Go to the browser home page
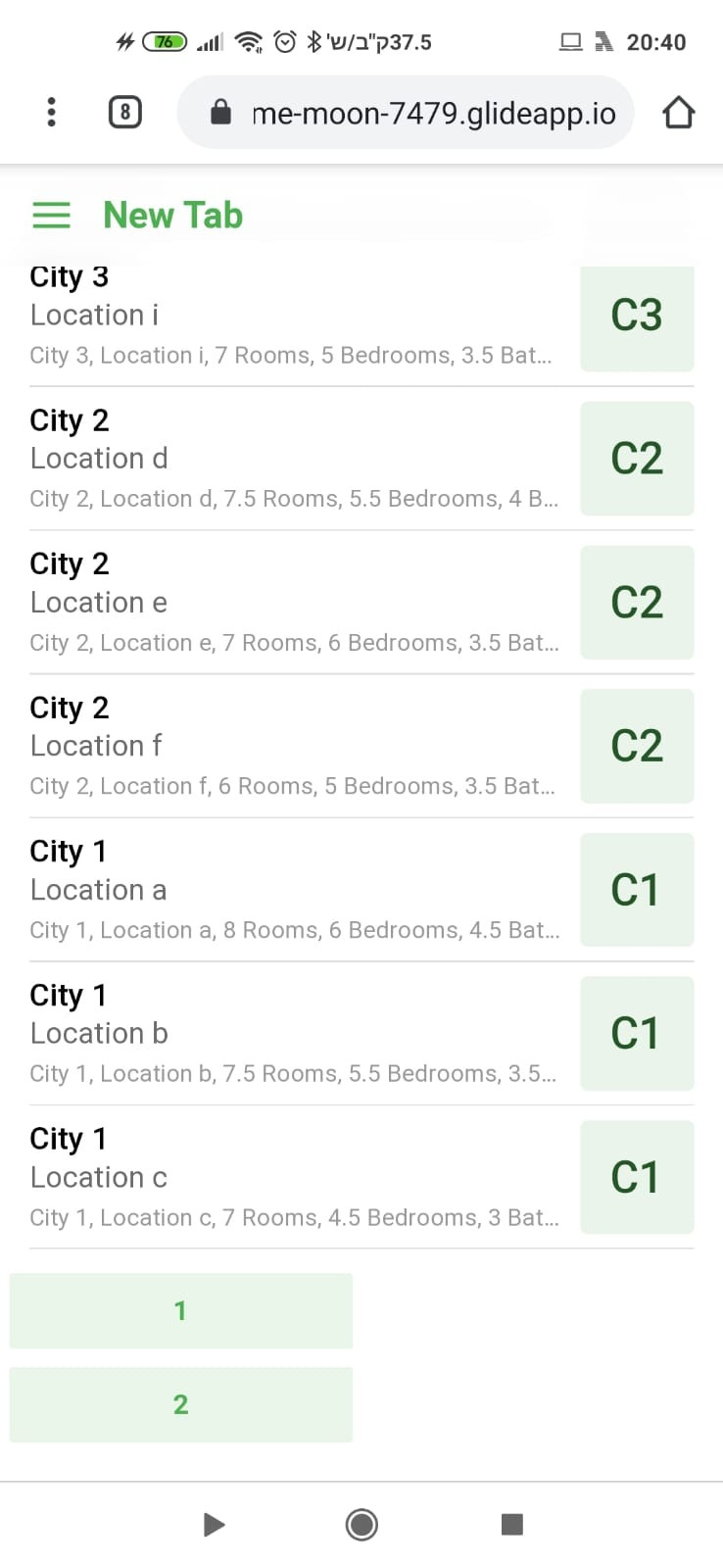 pos(678,113)
